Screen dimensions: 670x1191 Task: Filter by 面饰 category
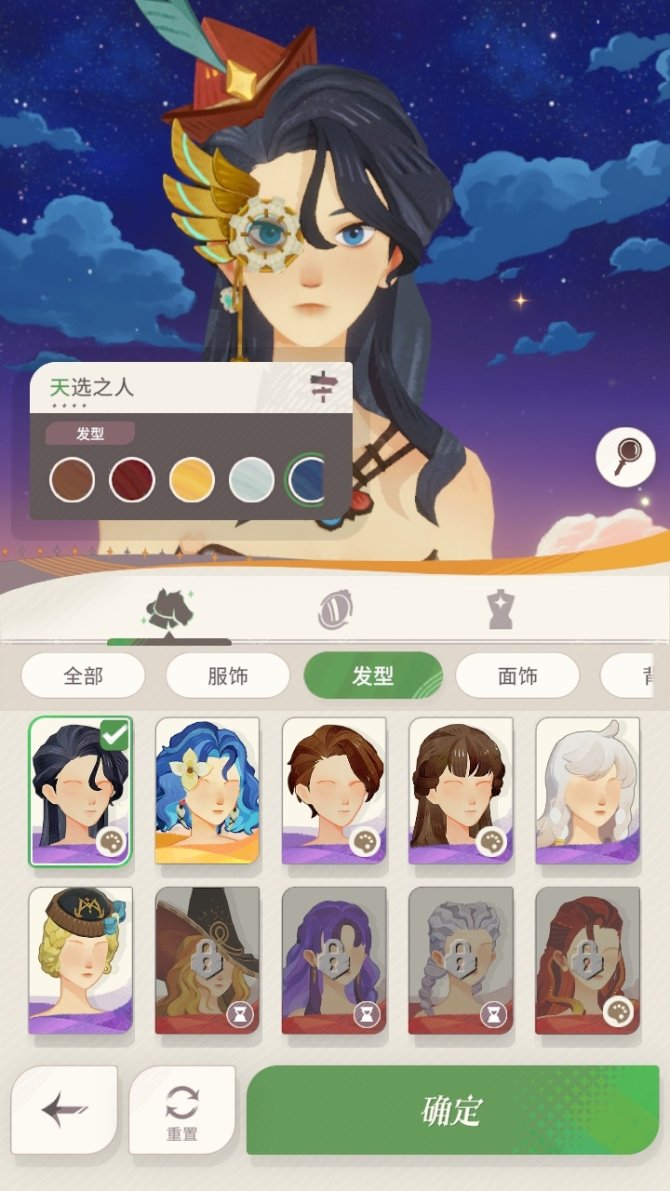pyautogui.click(x=517, y=676)
